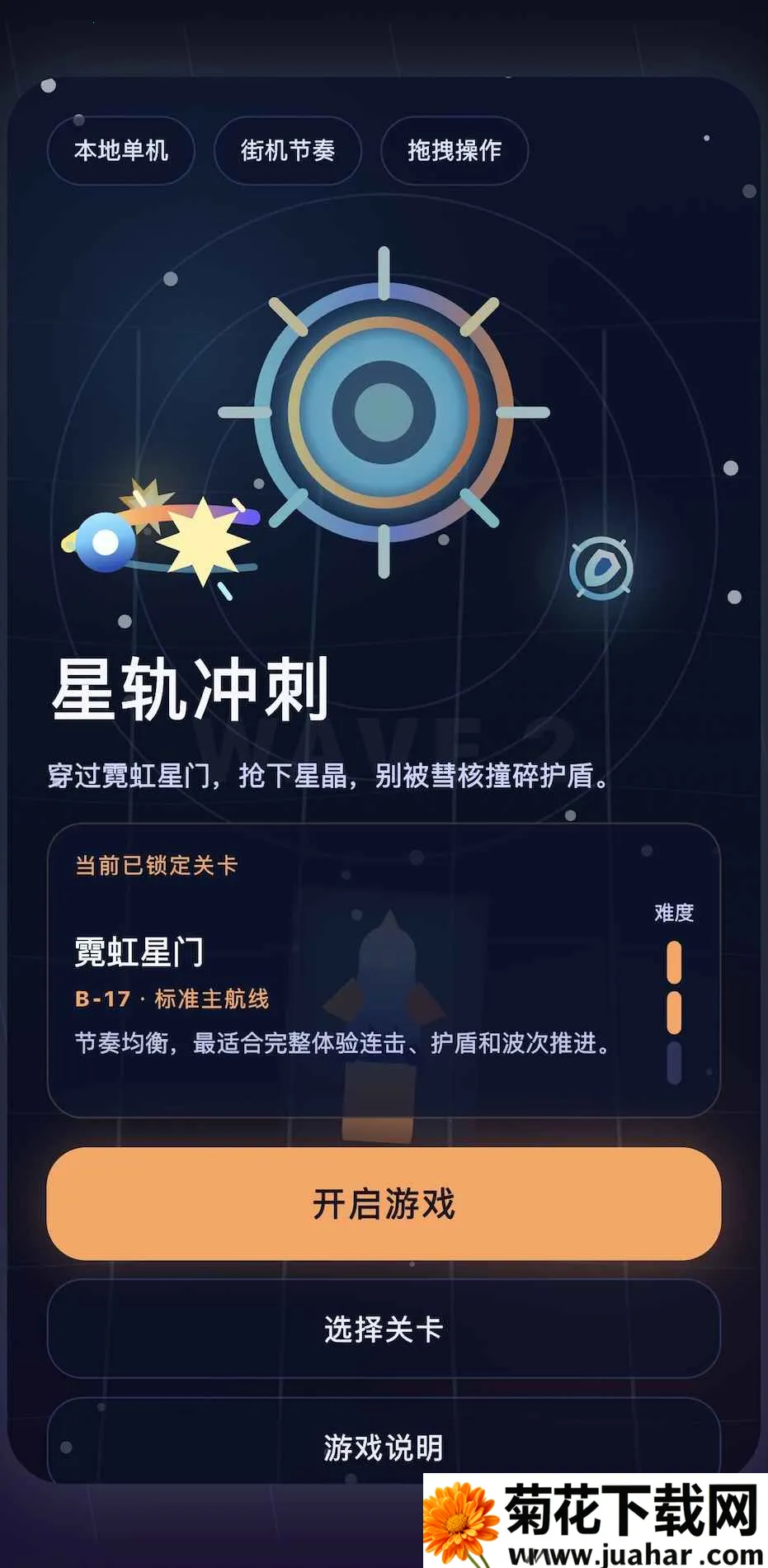Toggle the 拖拽操作 tag

(x=454, y=151)
